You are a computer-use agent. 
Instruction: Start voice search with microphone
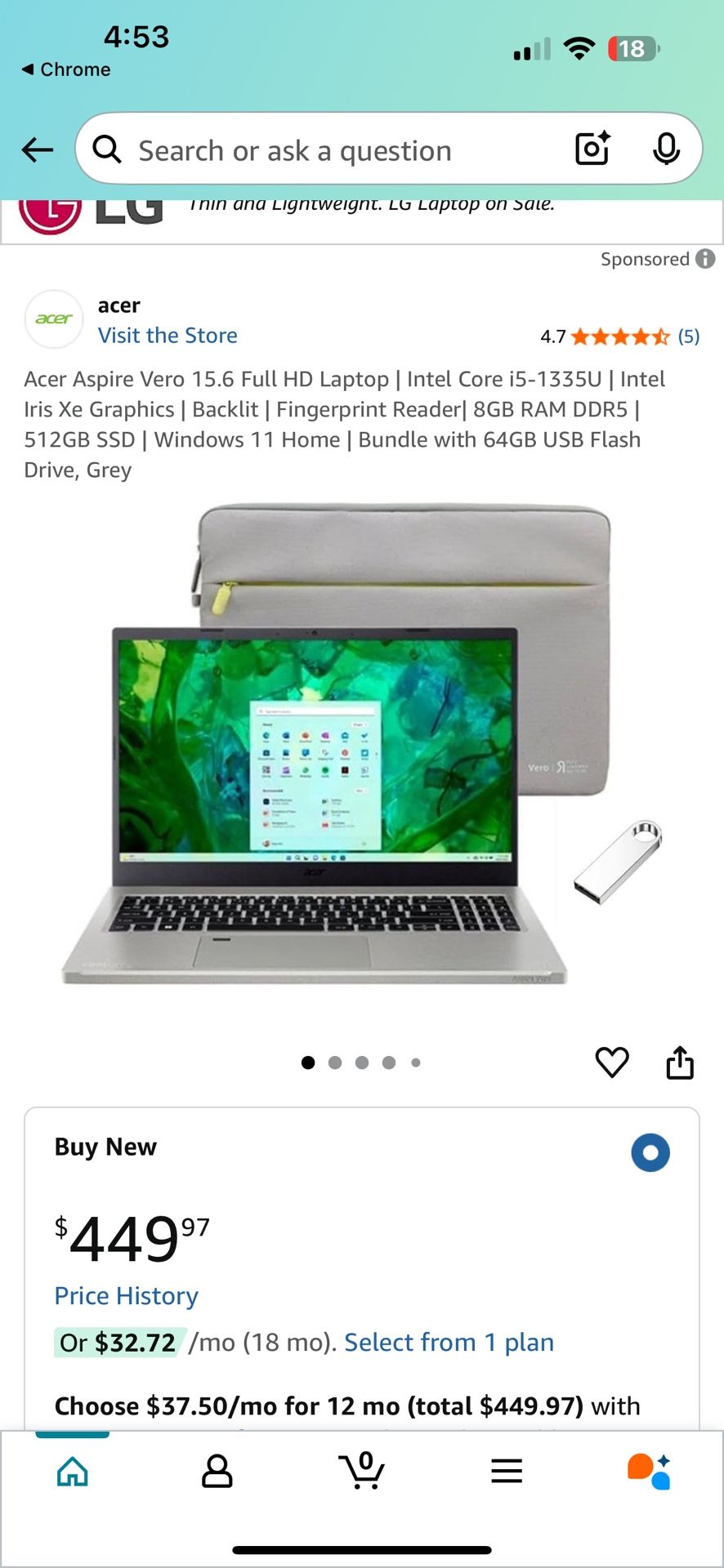tap(666, 149)
